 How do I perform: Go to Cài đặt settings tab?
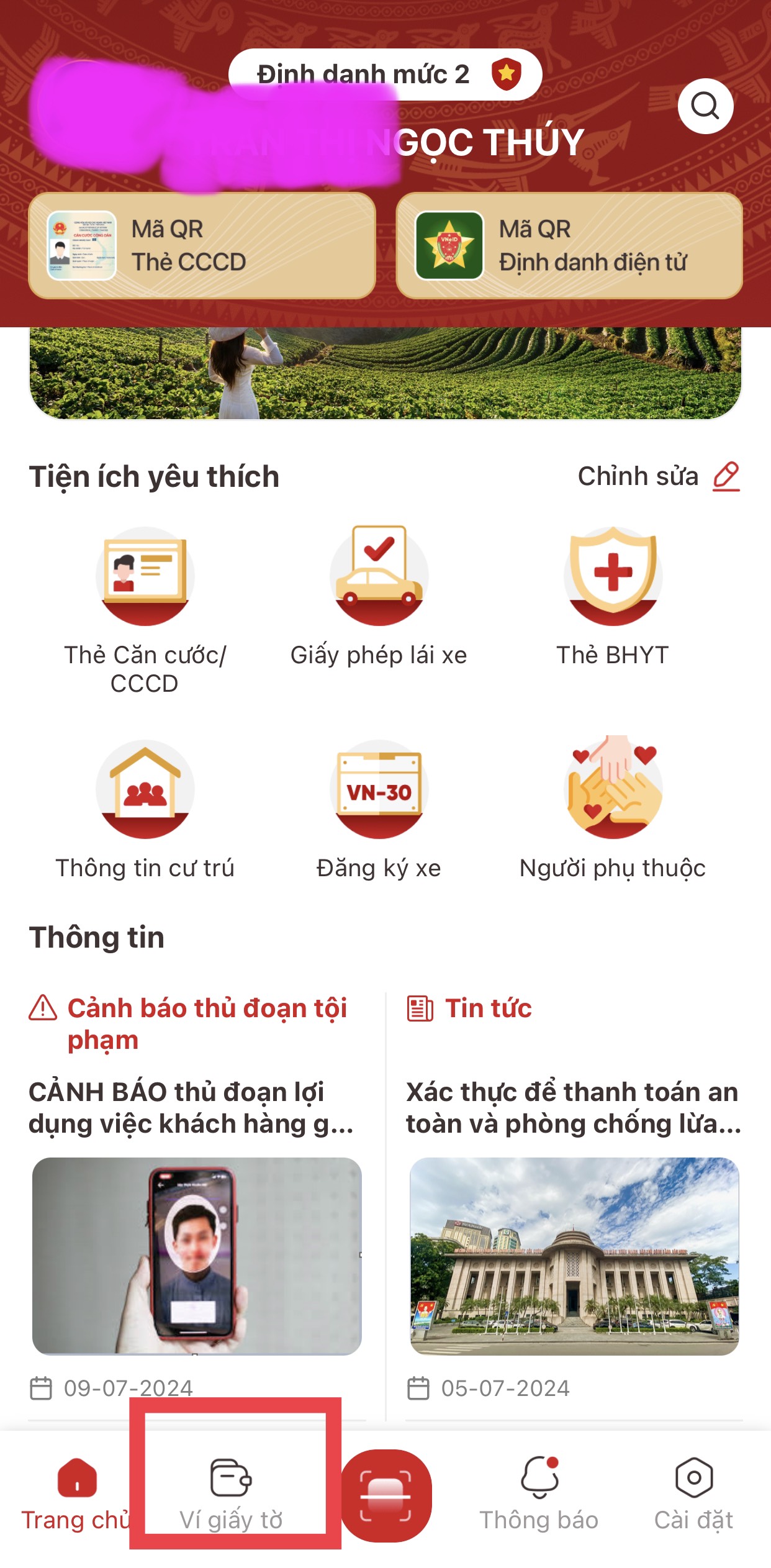(693, 1493)
